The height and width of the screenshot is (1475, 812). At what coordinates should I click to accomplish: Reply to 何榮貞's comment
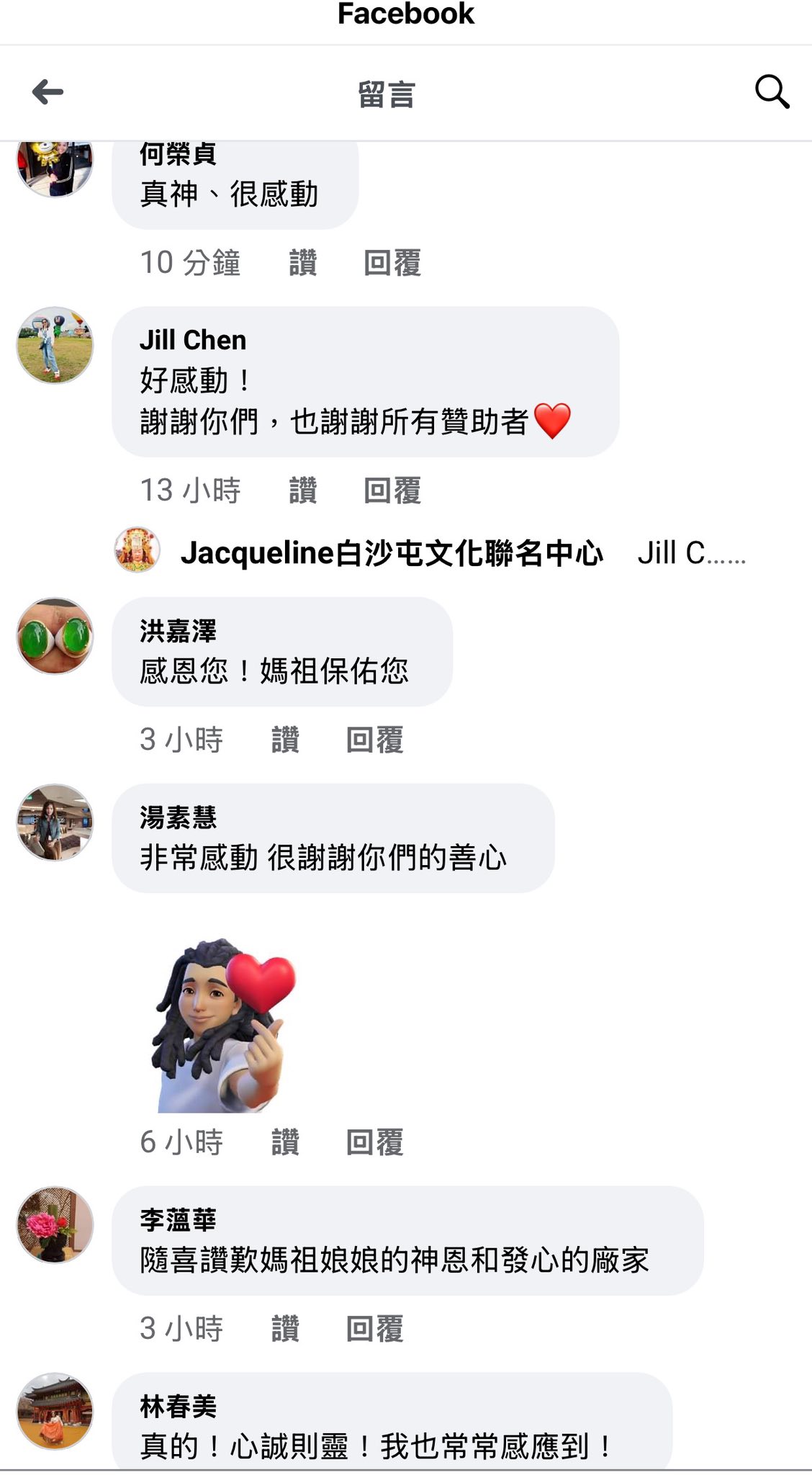(x=392, y=263)
